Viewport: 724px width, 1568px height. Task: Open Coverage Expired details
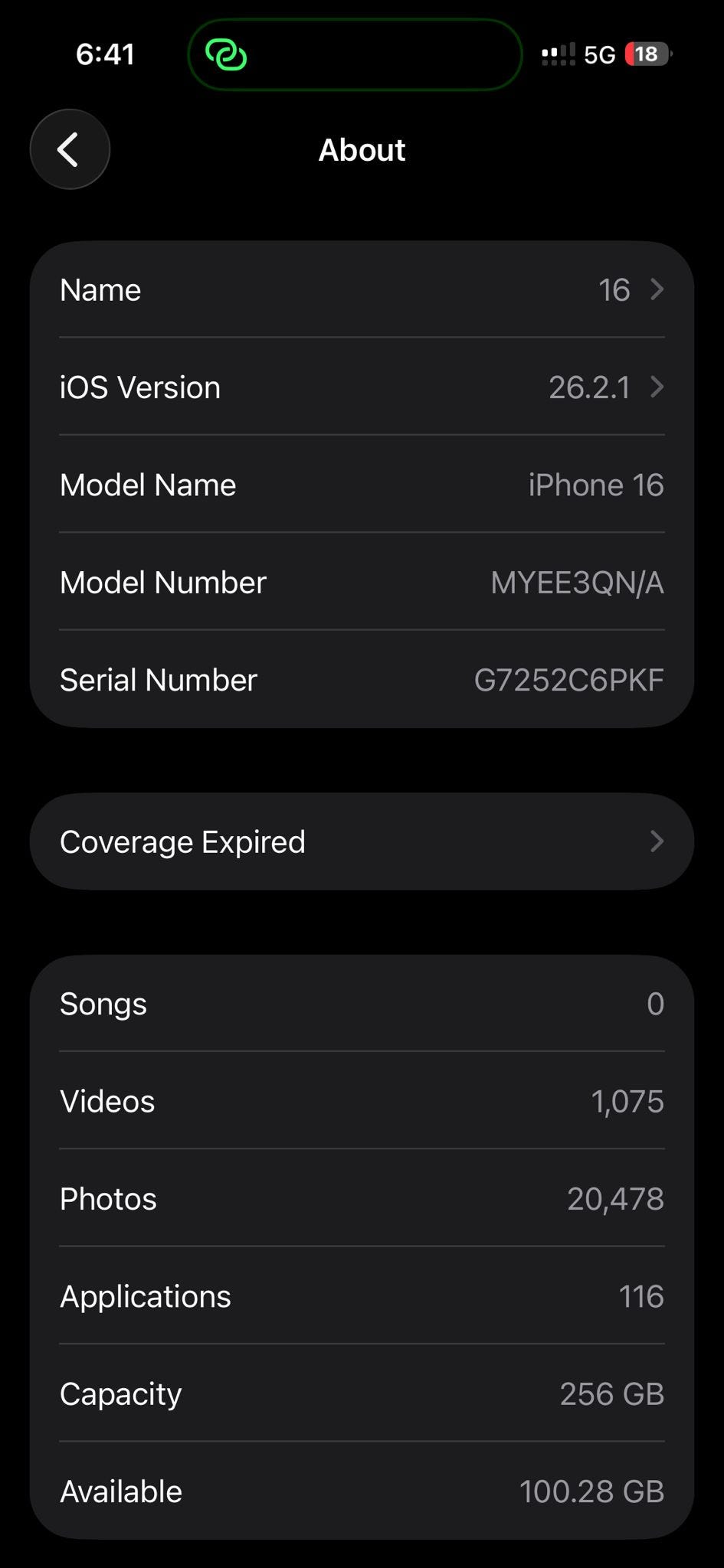click(362, 841)
